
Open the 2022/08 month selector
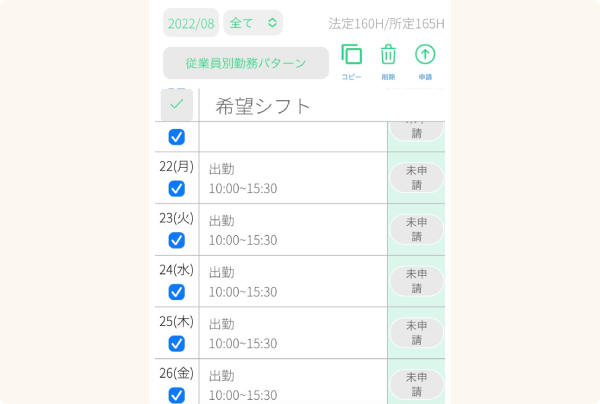pyautogui.click(x=190, y=23)
